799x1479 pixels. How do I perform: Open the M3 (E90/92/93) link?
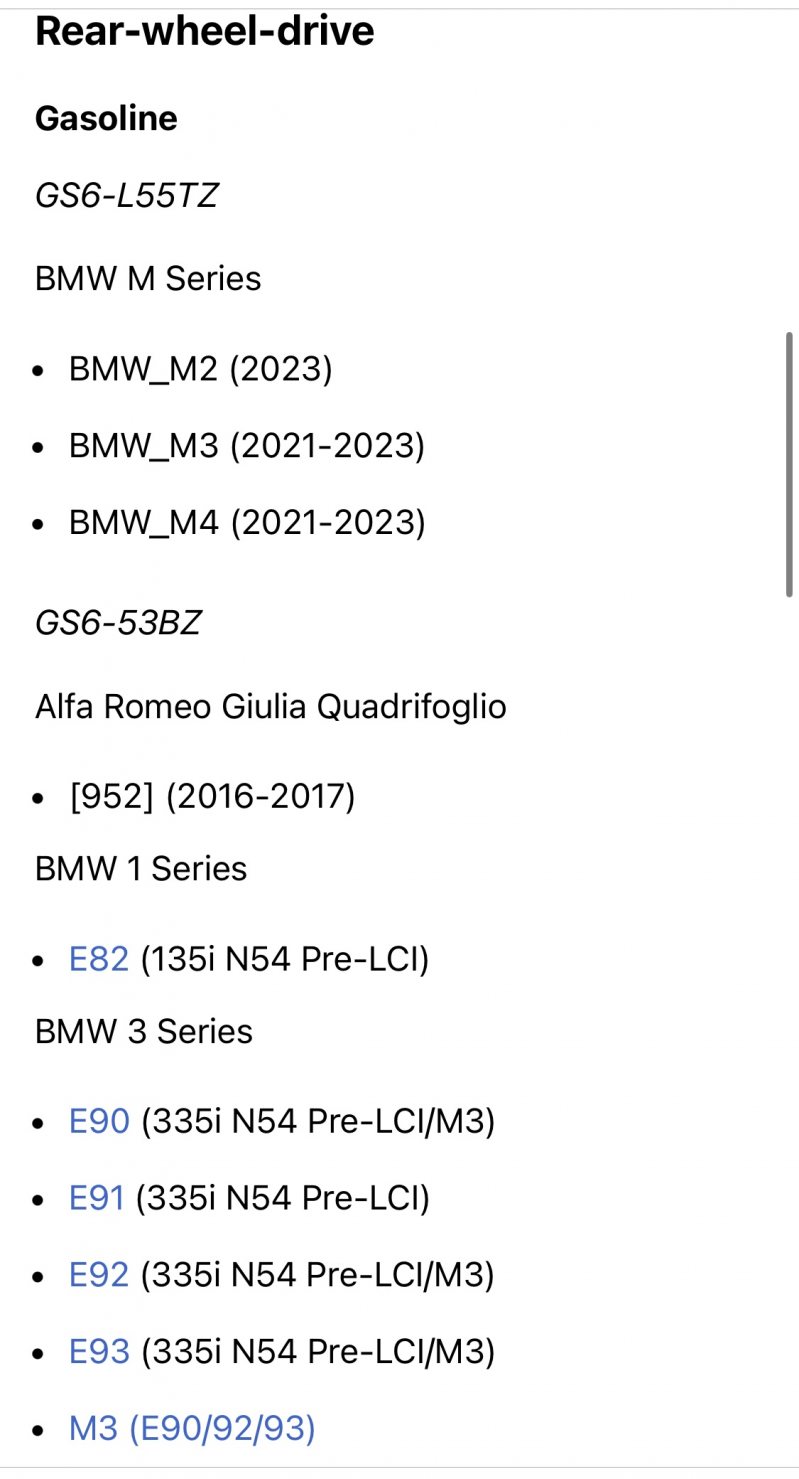pyautogui.click(x=192, y=1429)
